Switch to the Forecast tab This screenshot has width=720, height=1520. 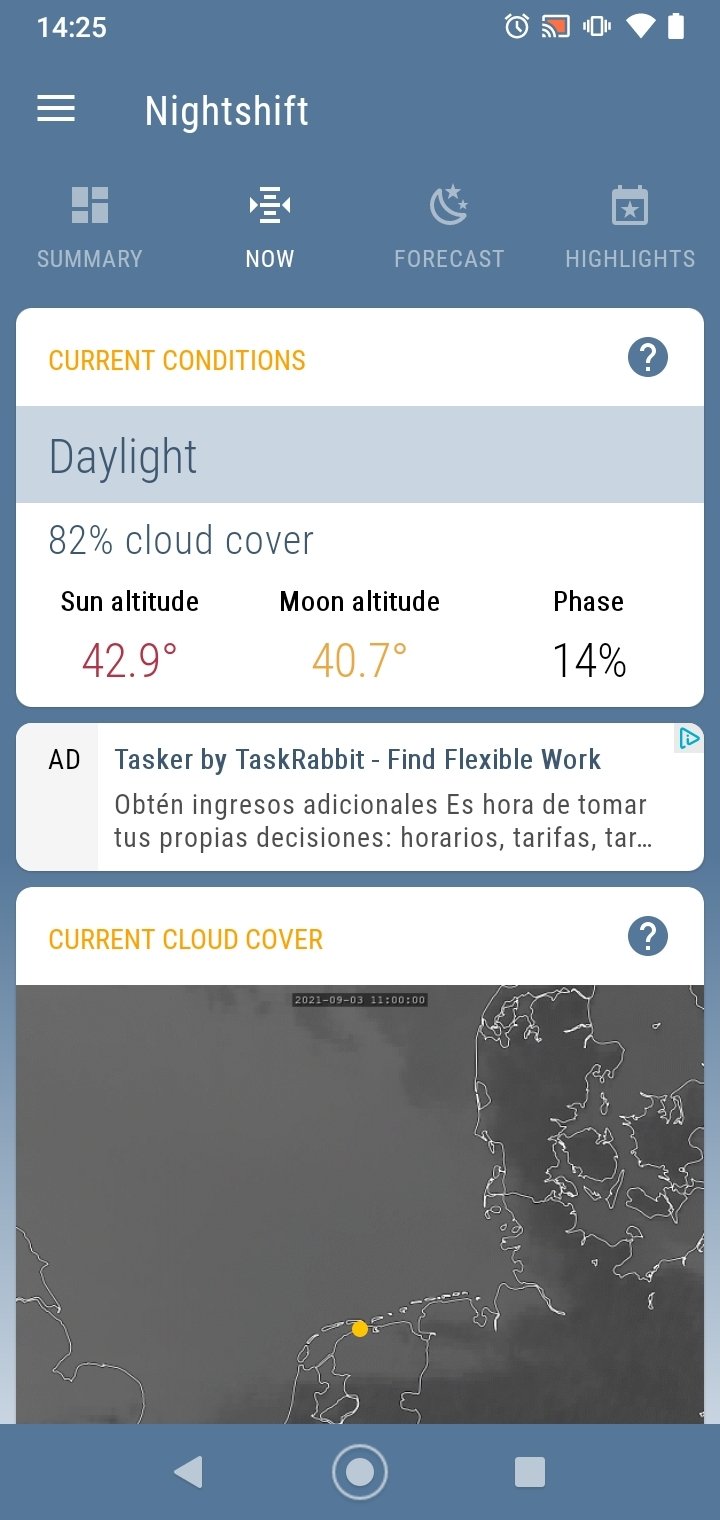(x=449, y=227)
